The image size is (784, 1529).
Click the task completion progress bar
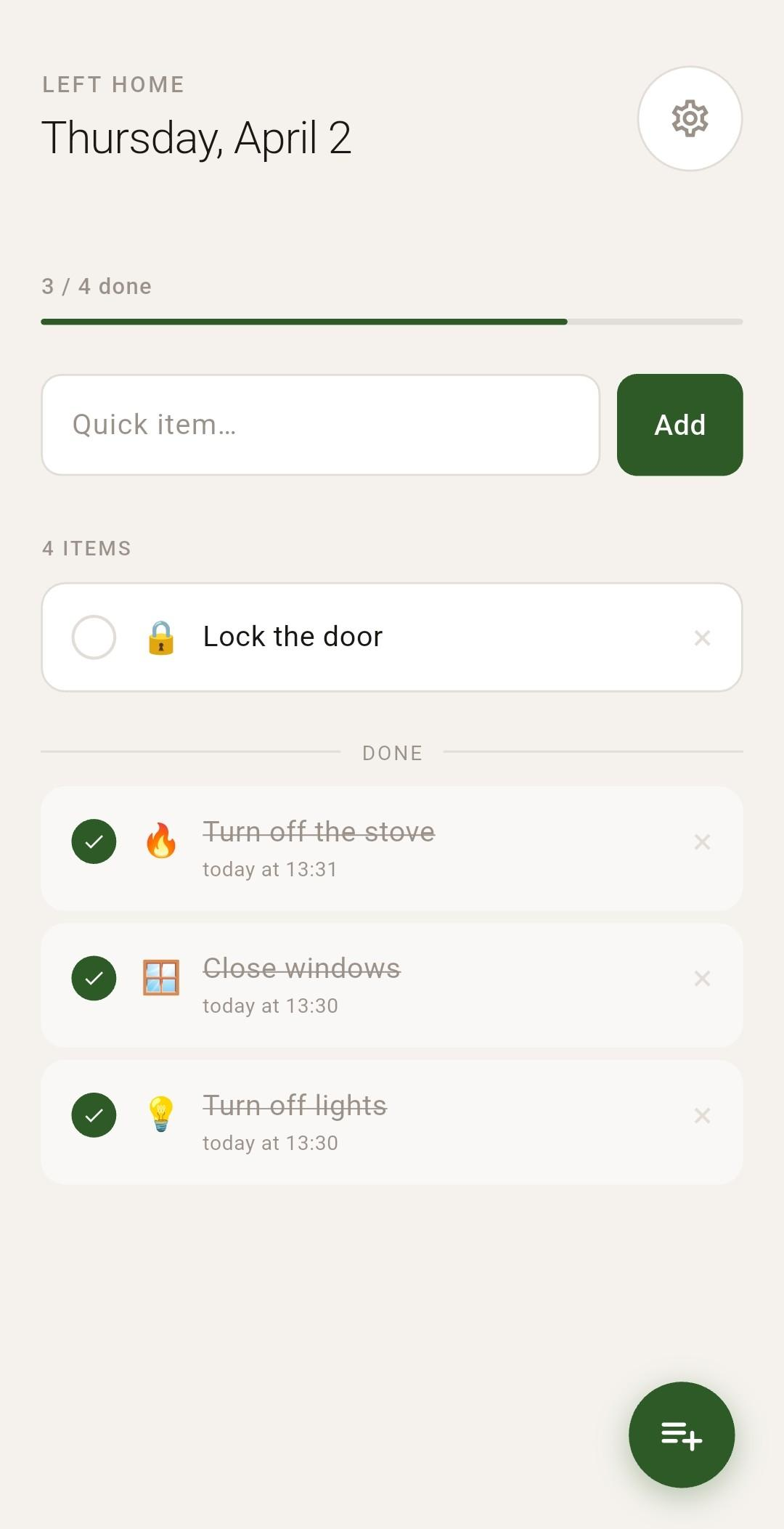tap(392, 322)
